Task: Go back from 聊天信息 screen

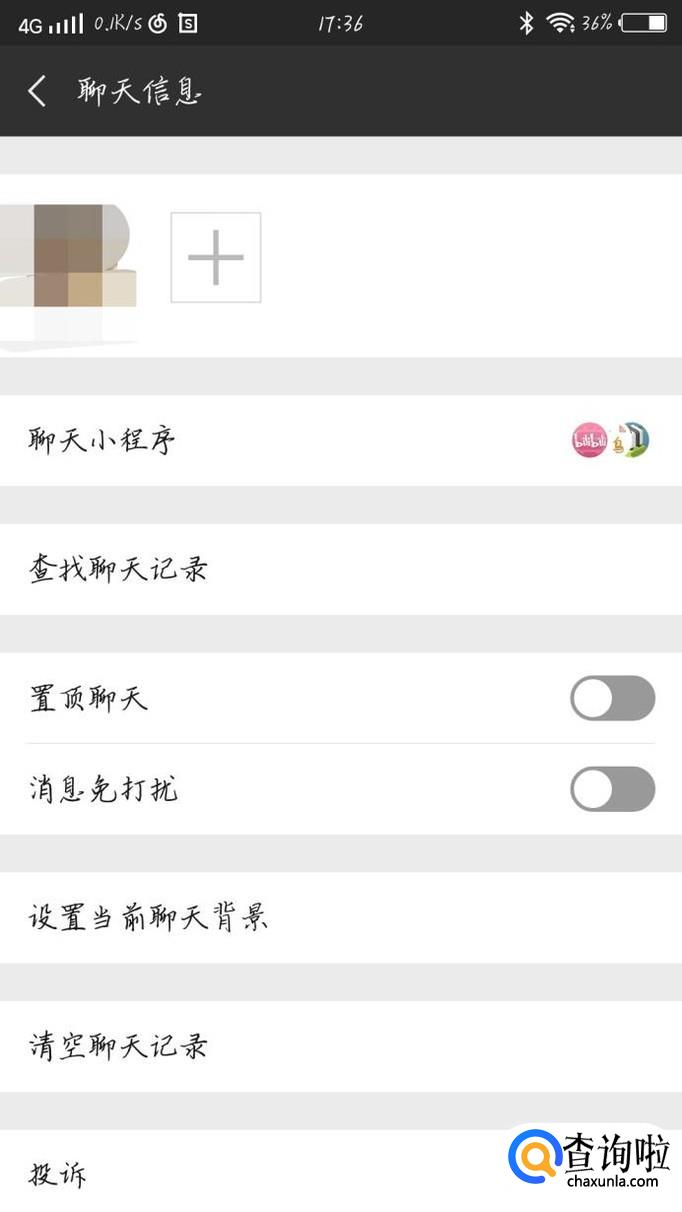Action: 37,92
